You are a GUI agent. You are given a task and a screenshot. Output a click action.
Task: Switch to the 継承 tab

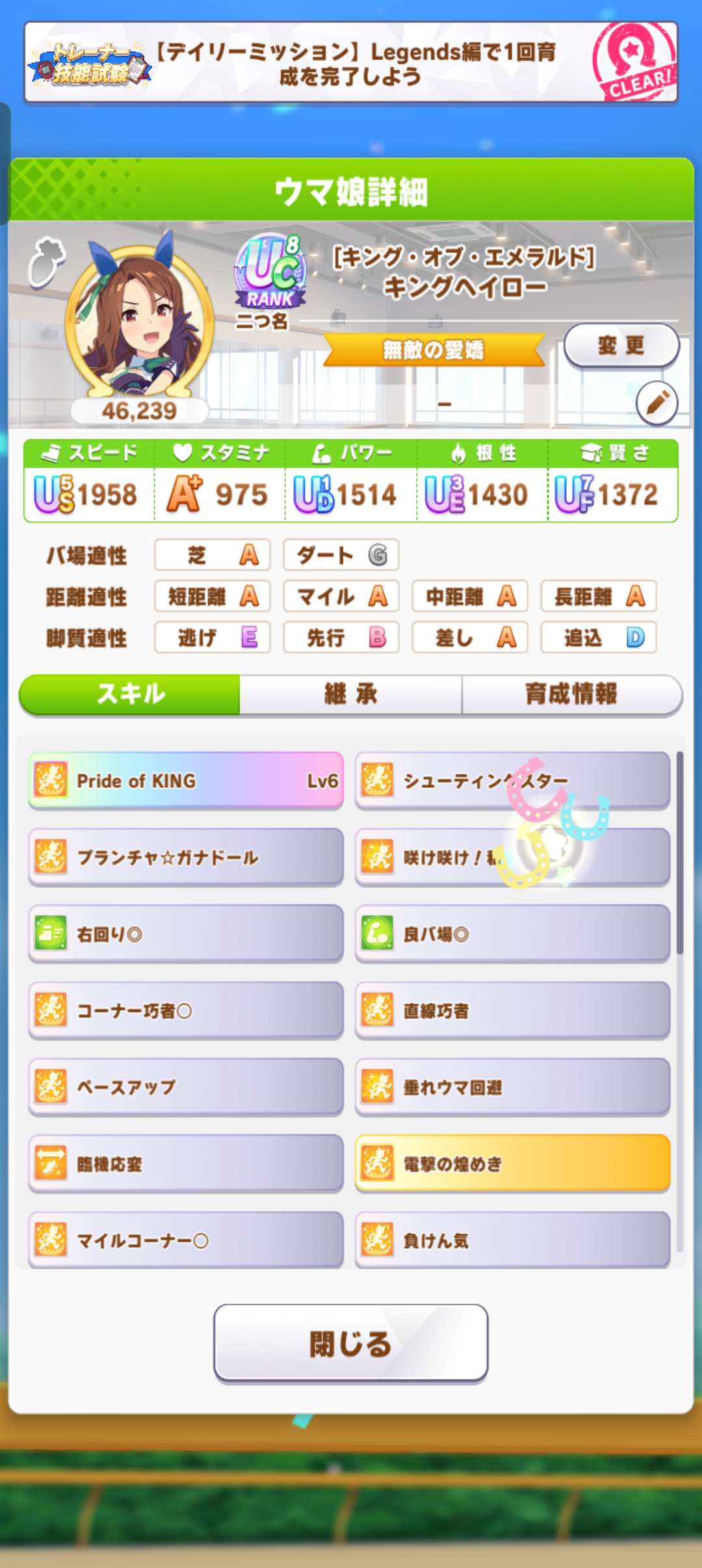(x=350, y=694)
